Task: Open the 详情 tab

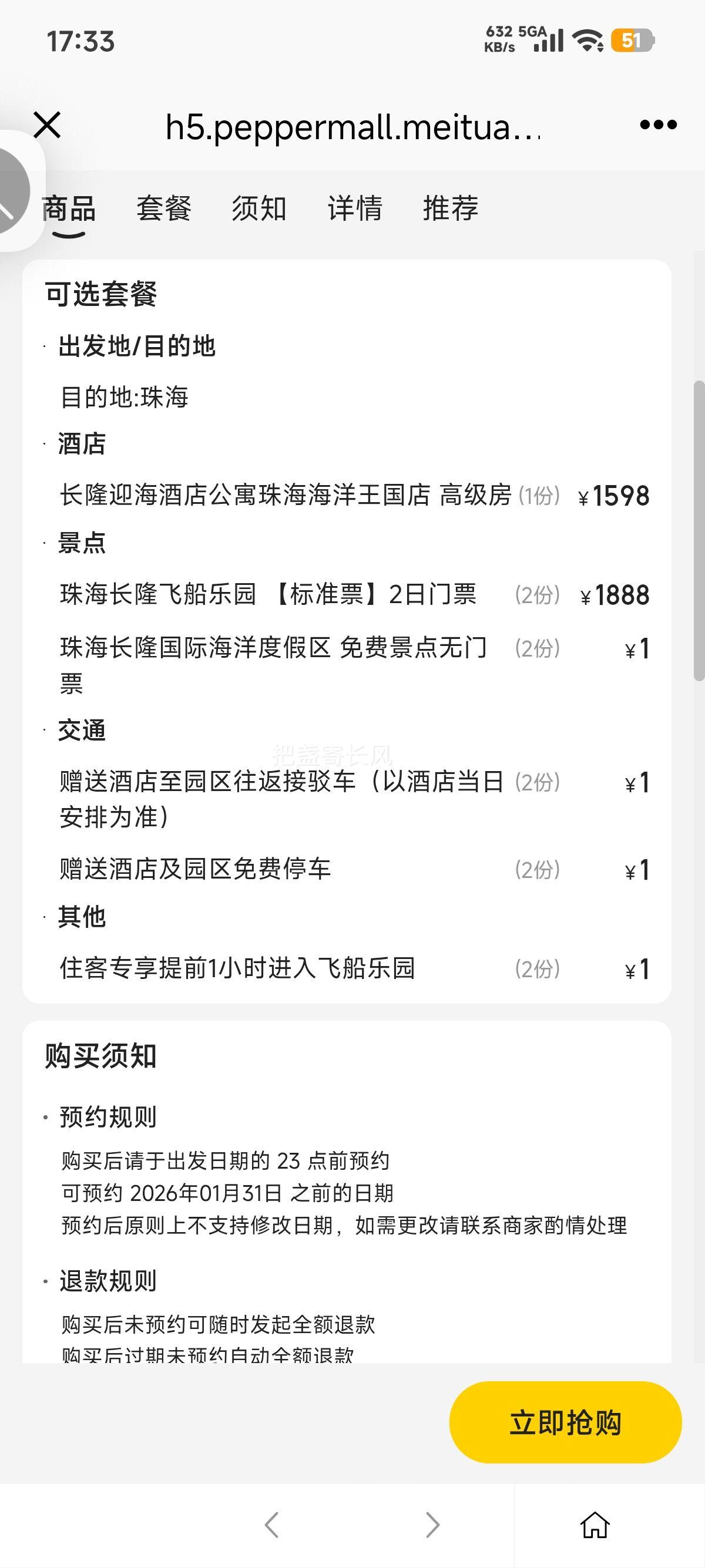Action: click(355, 209)
